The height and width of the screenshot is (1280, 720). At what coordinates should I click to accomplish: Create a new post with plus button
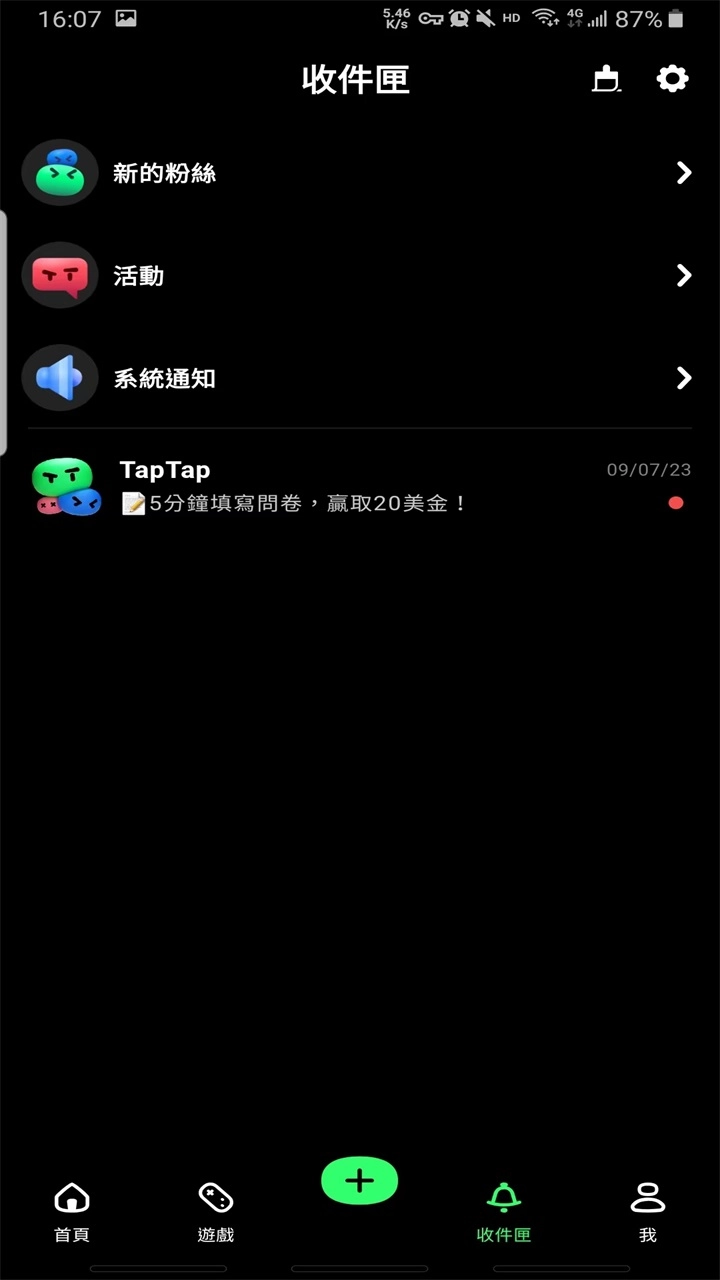pyautogui.click(x=360, y=1181)
